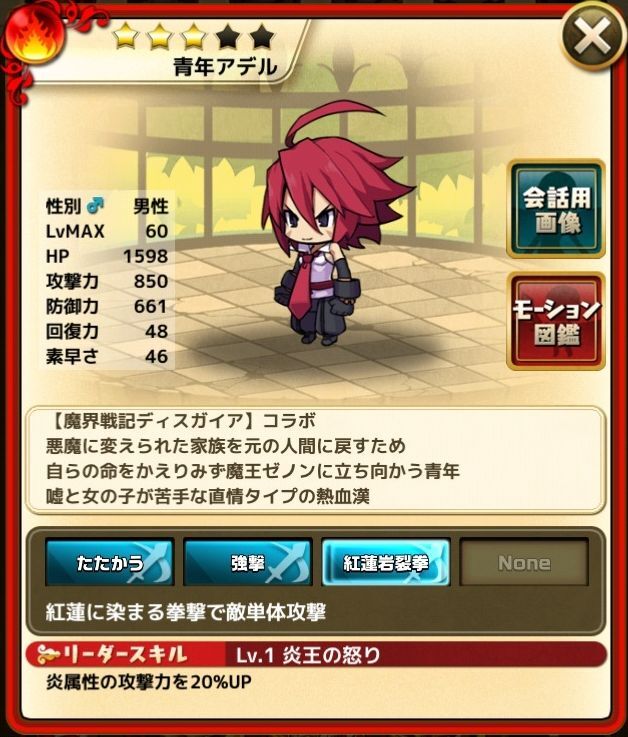
Task: Open モーション図鑑 motion gallery
Action: point(555,321)
